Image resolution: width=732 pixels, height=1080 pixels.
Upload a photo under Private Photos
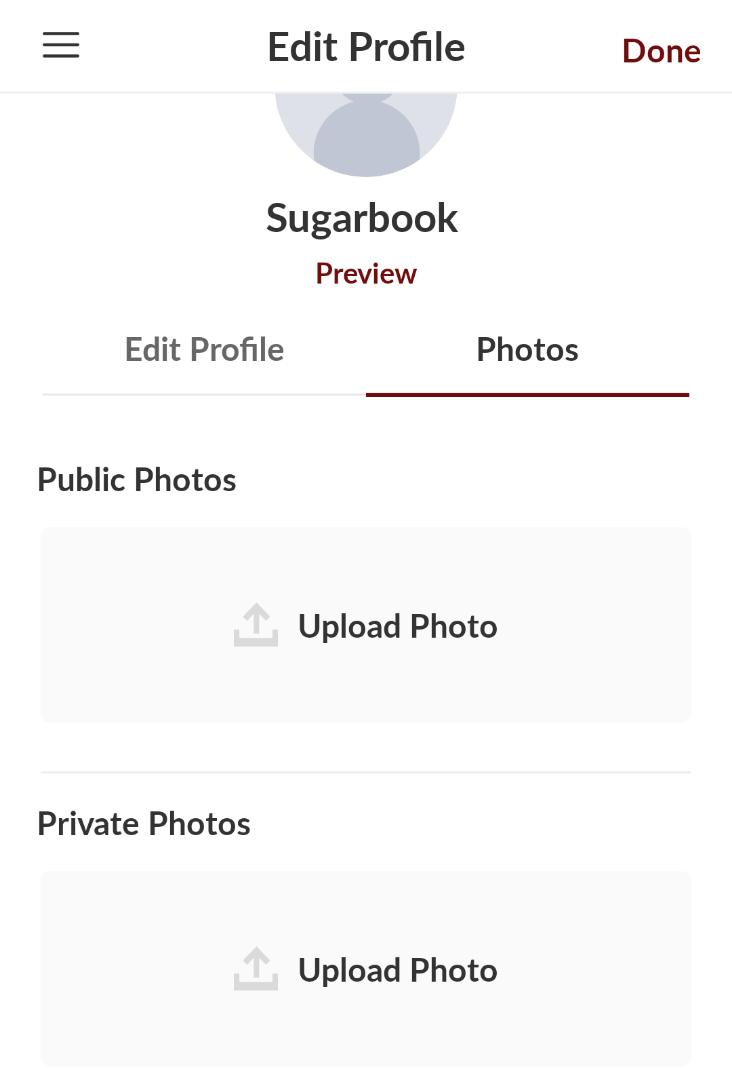[x=366, y=970]
